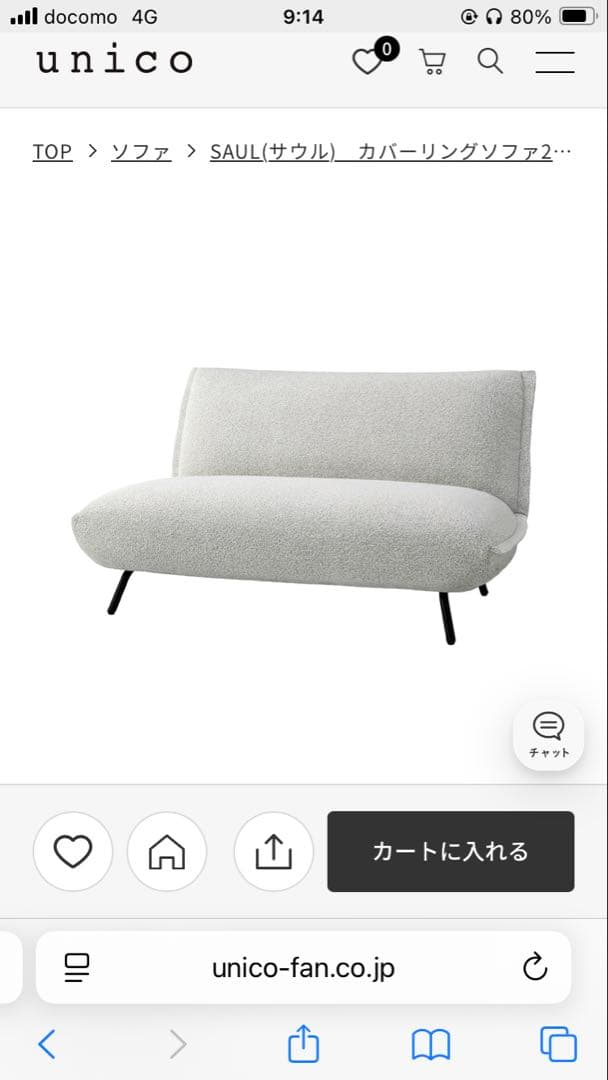Open the site search
The width and height of the screenshot is (608, 1080).
click(x=490, y=62)
